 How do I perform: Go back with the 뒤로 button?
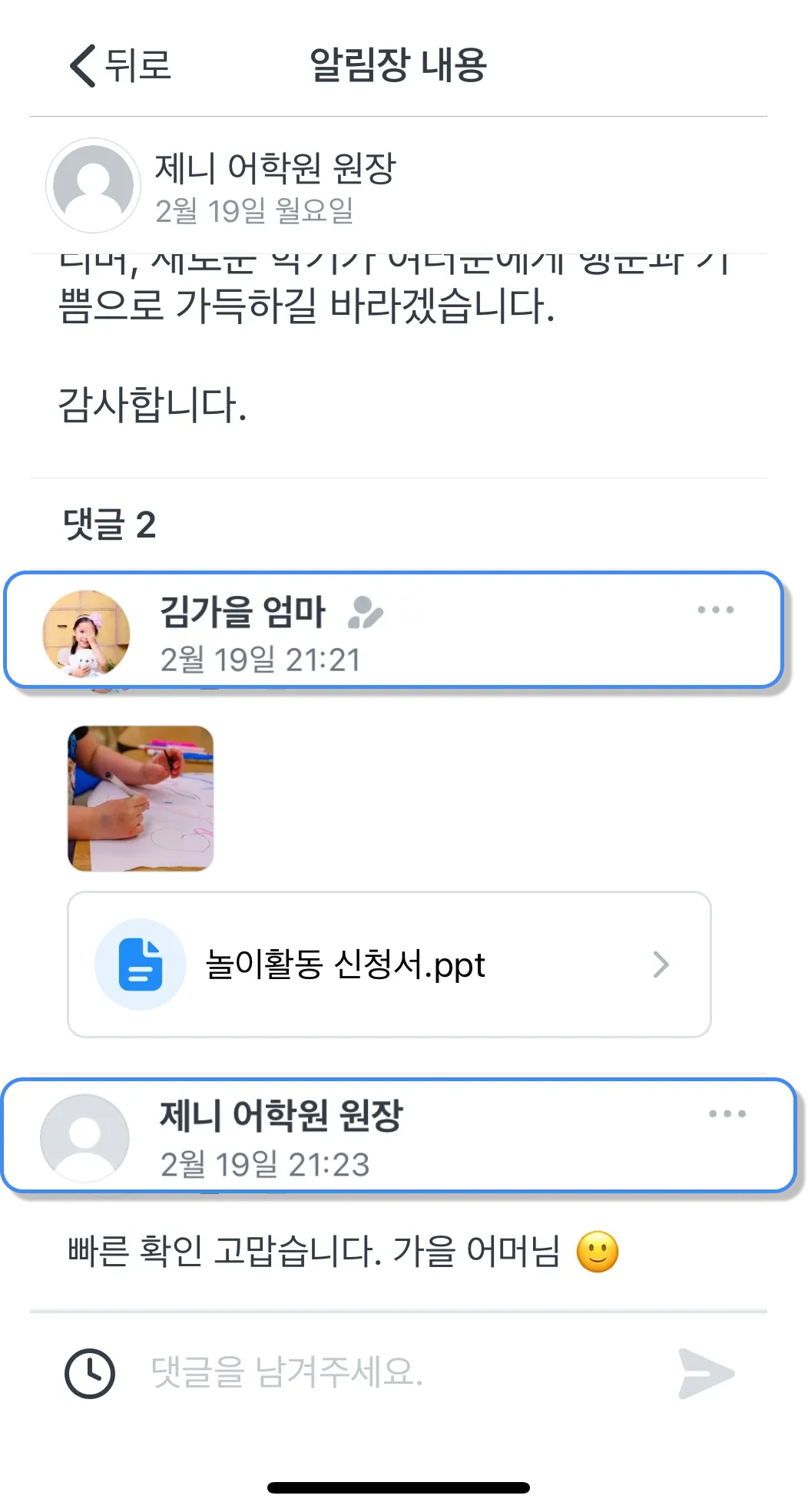coord(121,65)
